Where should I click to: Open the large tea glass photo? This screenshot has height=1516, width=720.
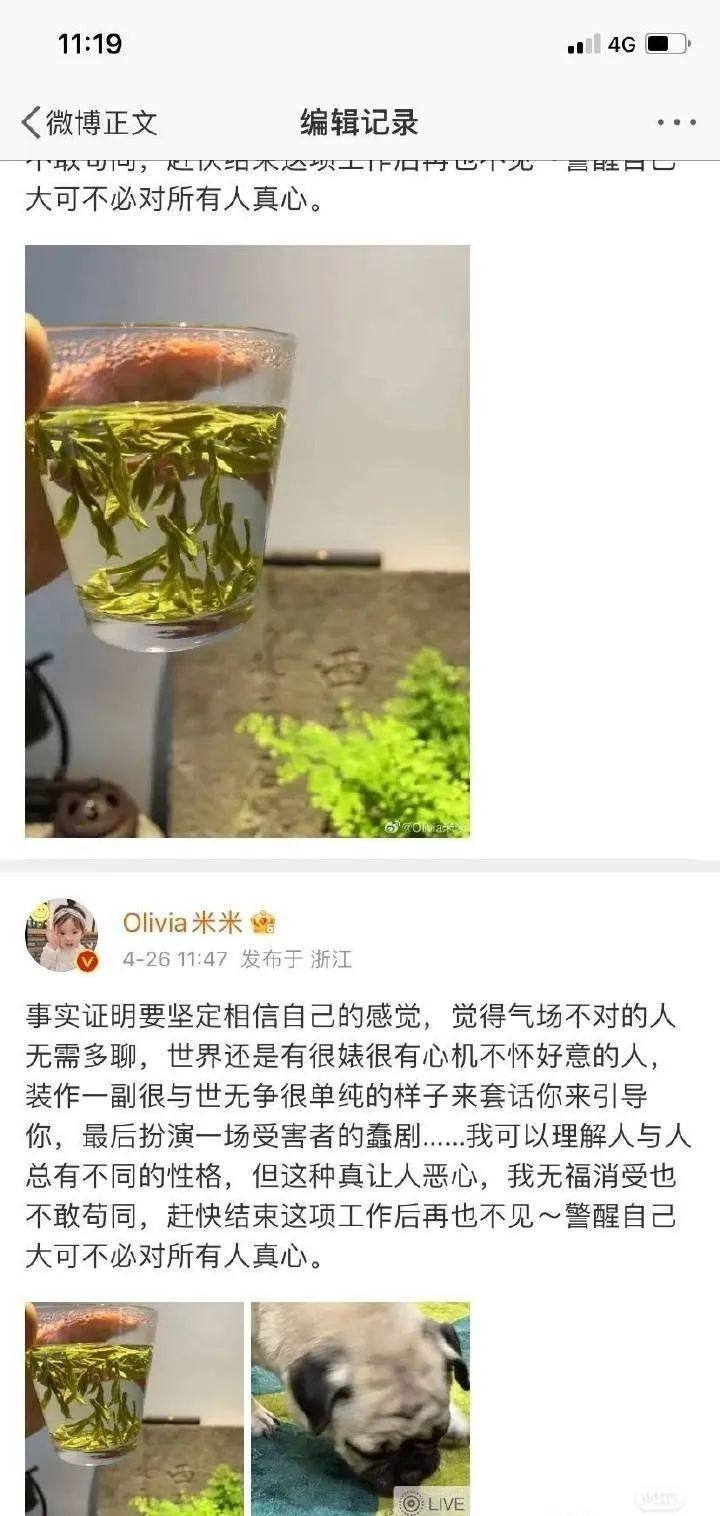coord(247,540)
